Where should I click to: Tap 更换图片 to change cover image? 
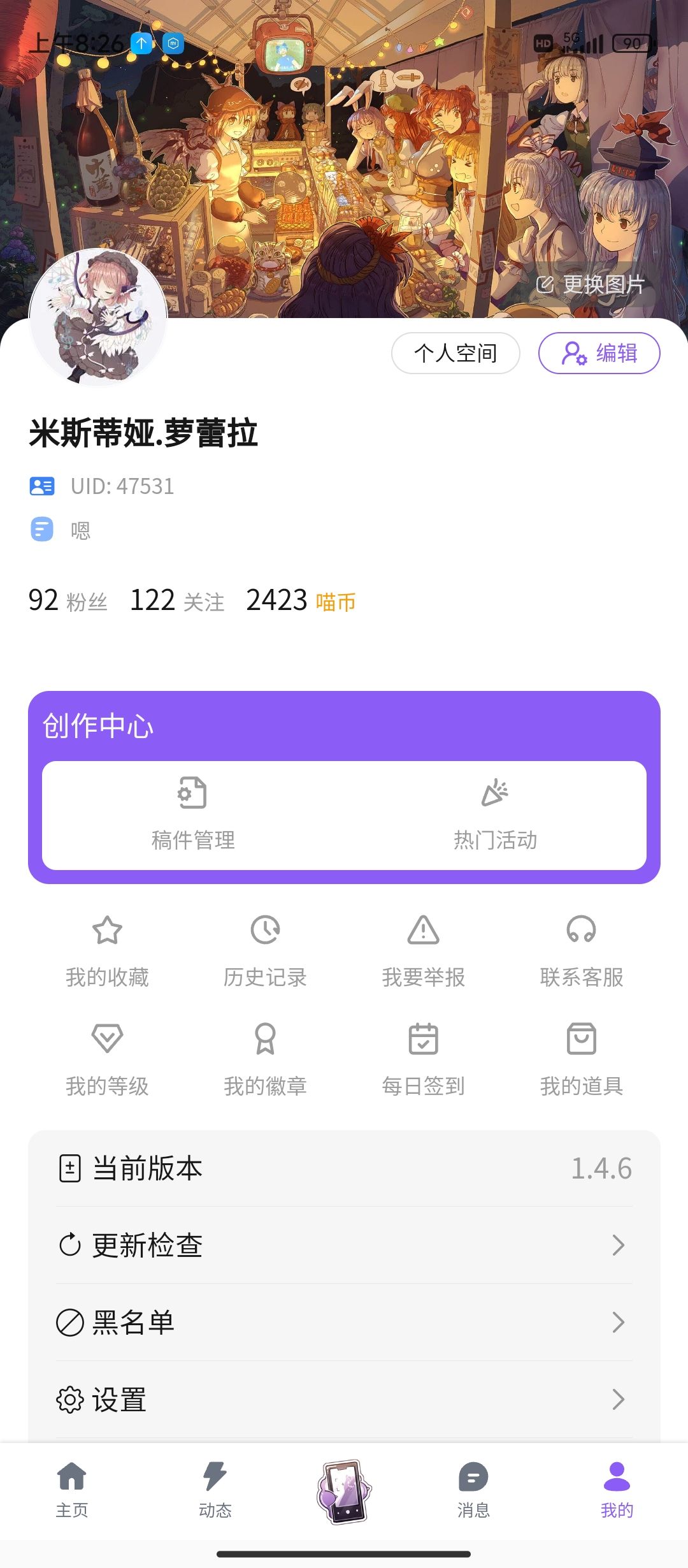(591, 284)
